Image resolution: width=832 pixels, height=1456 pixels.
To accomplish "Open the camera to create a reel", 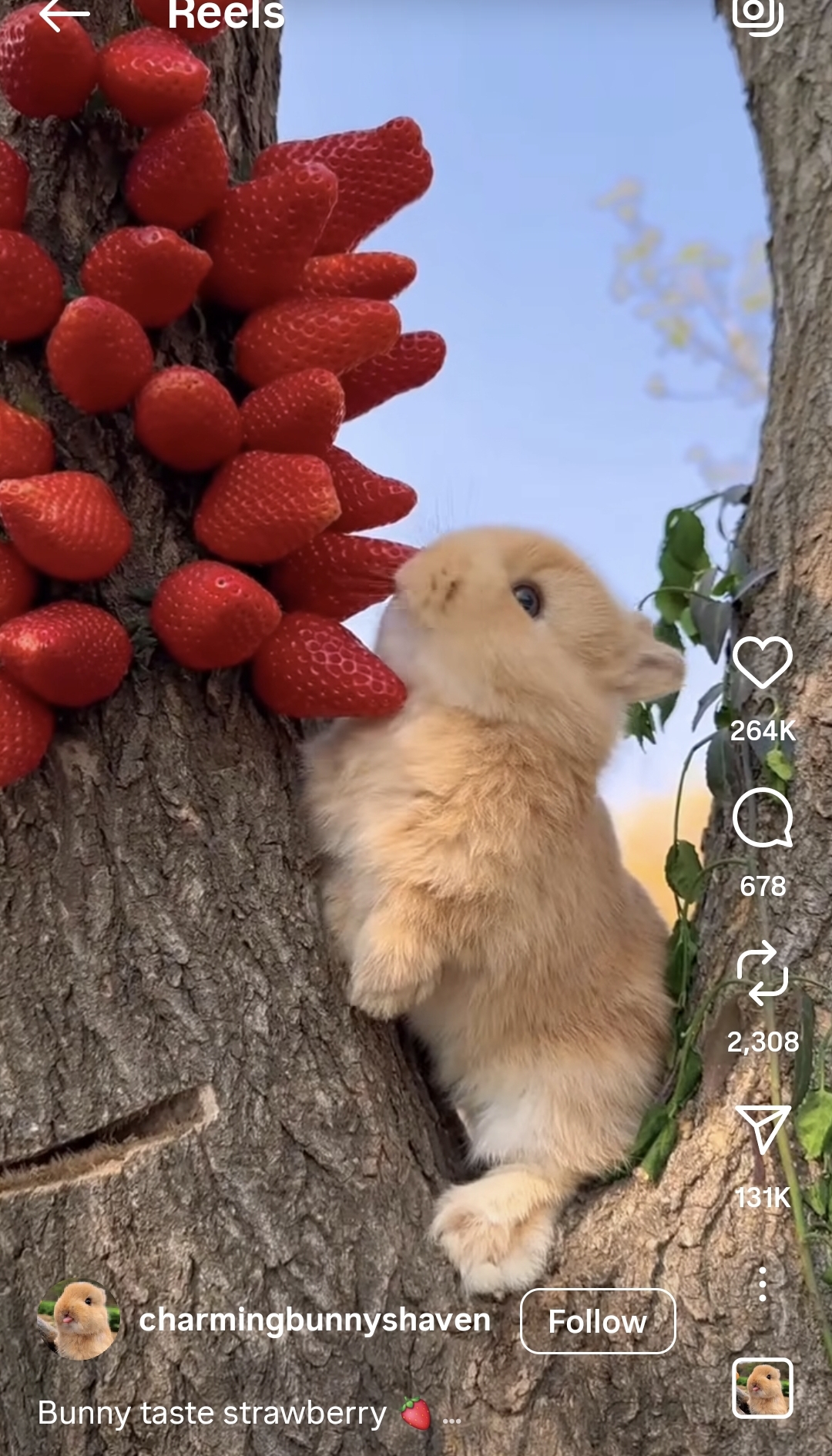I will pos(758,14).
